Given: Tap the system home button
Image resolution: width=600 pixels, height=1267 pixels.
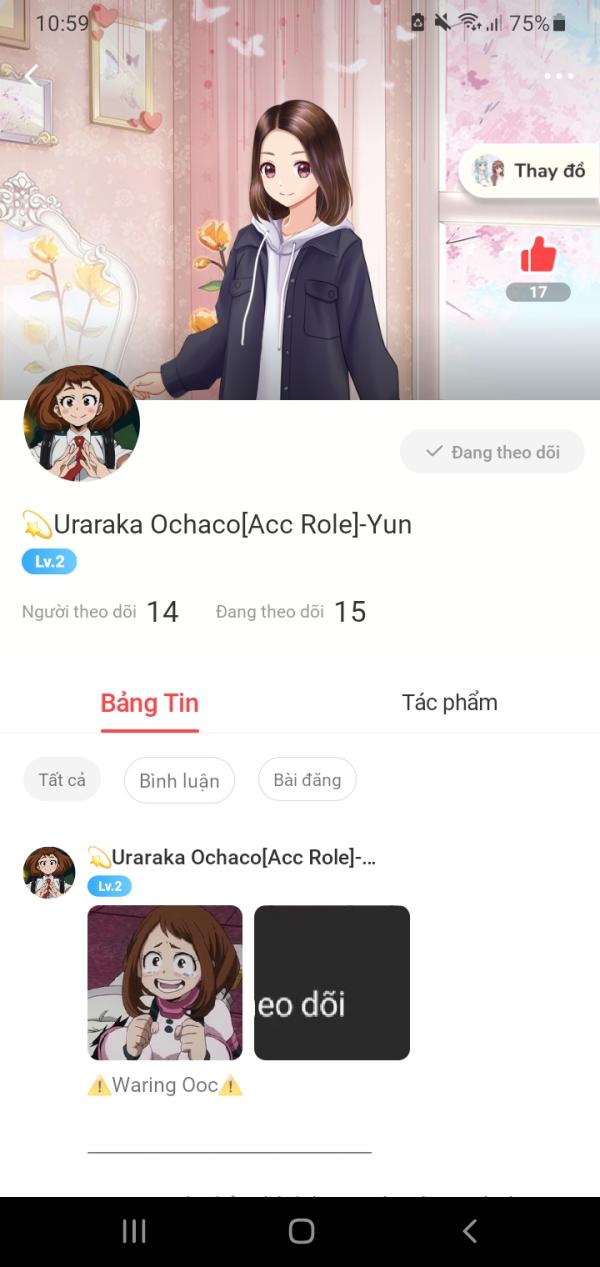Looking at the screenshot, I should pyautogui.click(x=301, y=1231).
